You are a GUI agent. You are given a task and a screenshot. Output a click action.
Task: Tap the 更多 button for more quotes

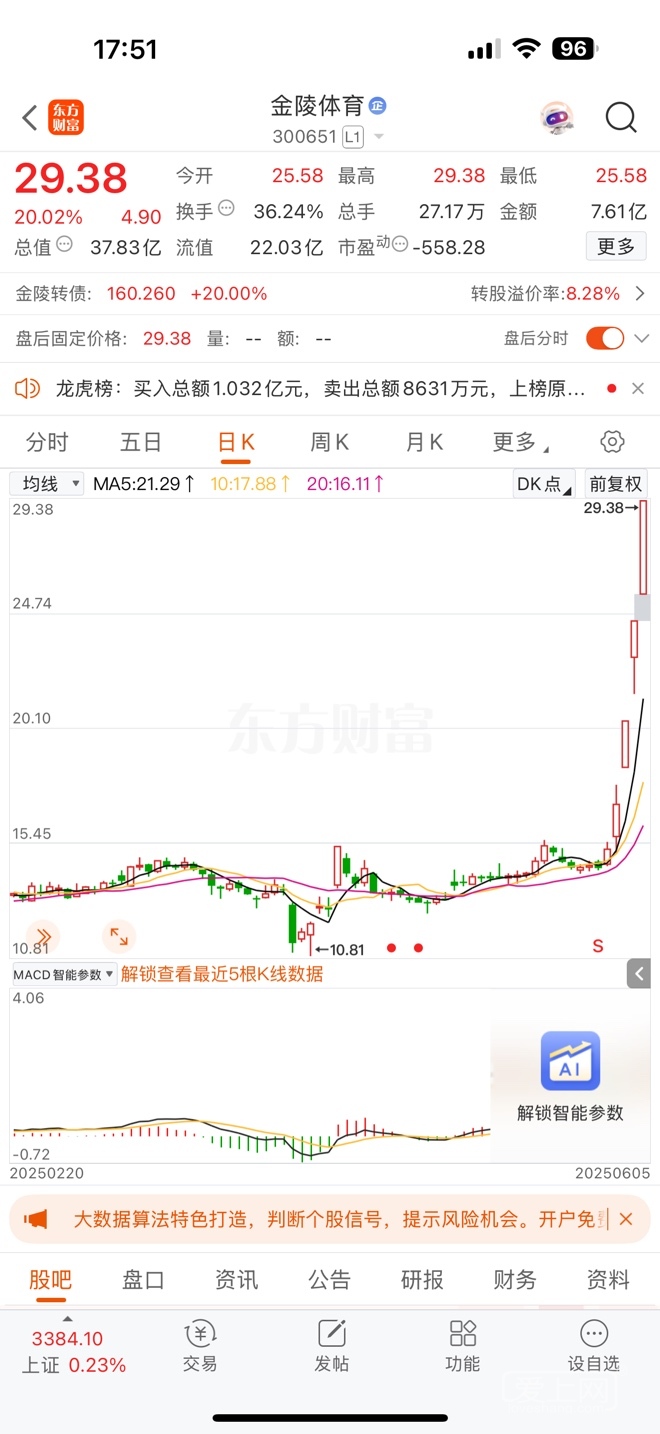(x=615, y=247)
